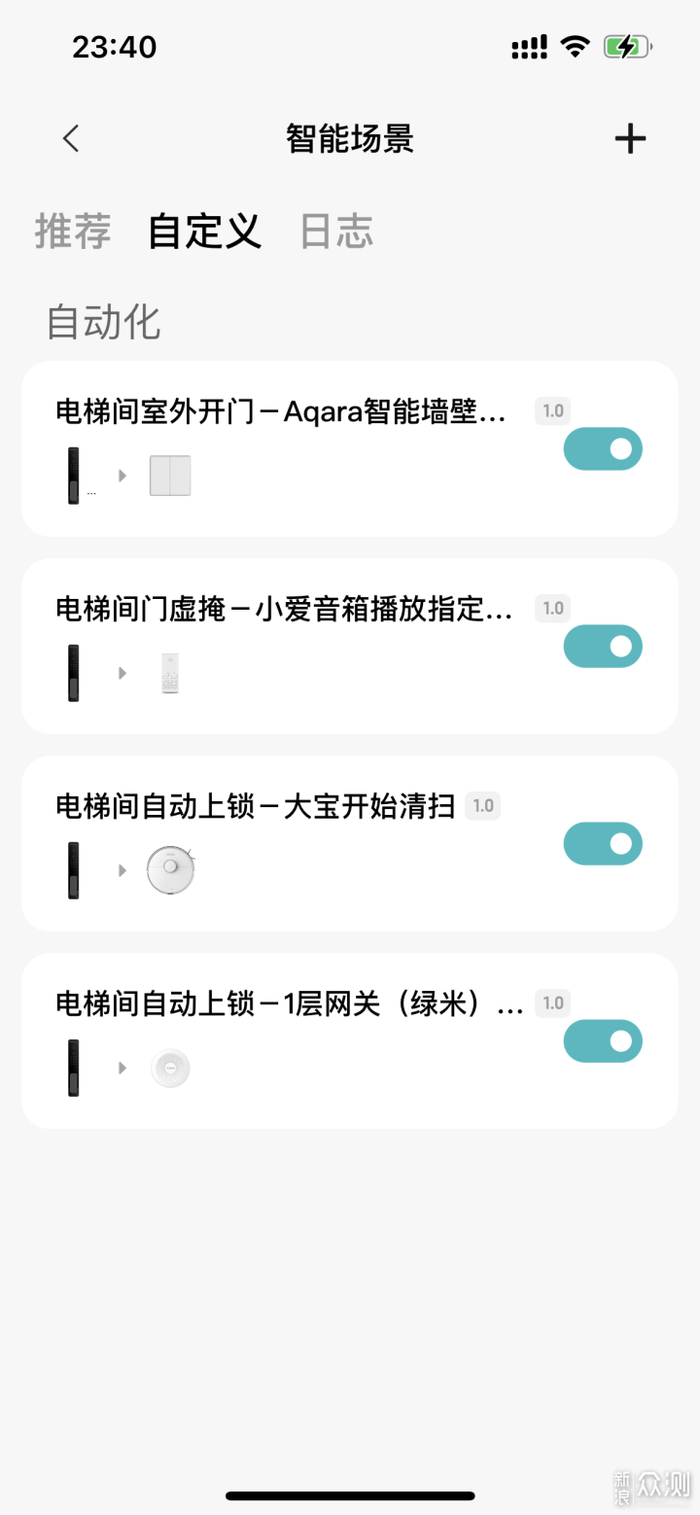700x1515 pixels.
Task: Open 电梯间自动上锁－大宝开始清扫 automation
Action: click(x=255, y=806)
